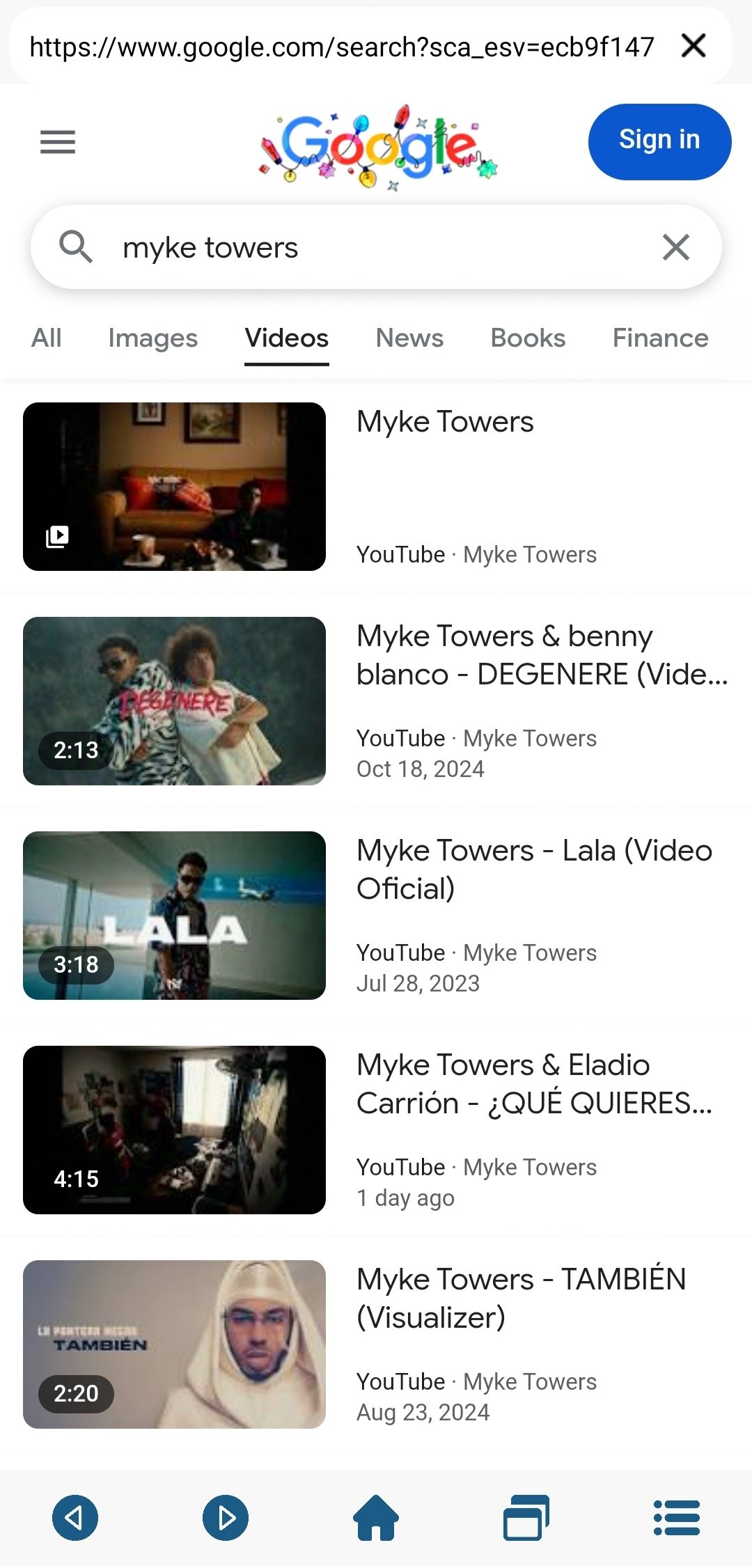The image size is (752, 1568).
Task: Open the Myke Towers YouTube playlist thumbnail
Action: pyautogui.click(x=174, y=487)
